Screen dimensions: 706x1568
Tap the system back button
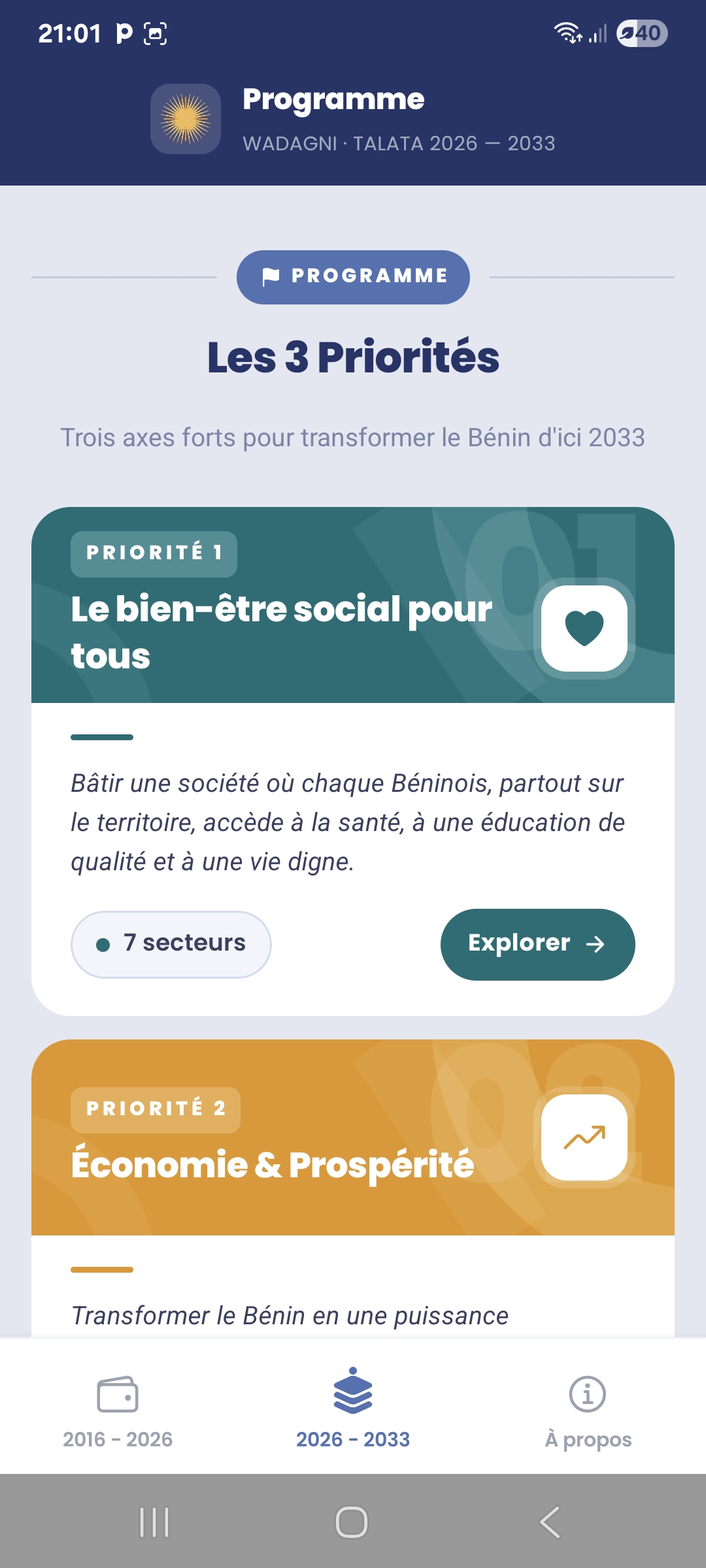pyautogui.click(x=550, y=1522)
